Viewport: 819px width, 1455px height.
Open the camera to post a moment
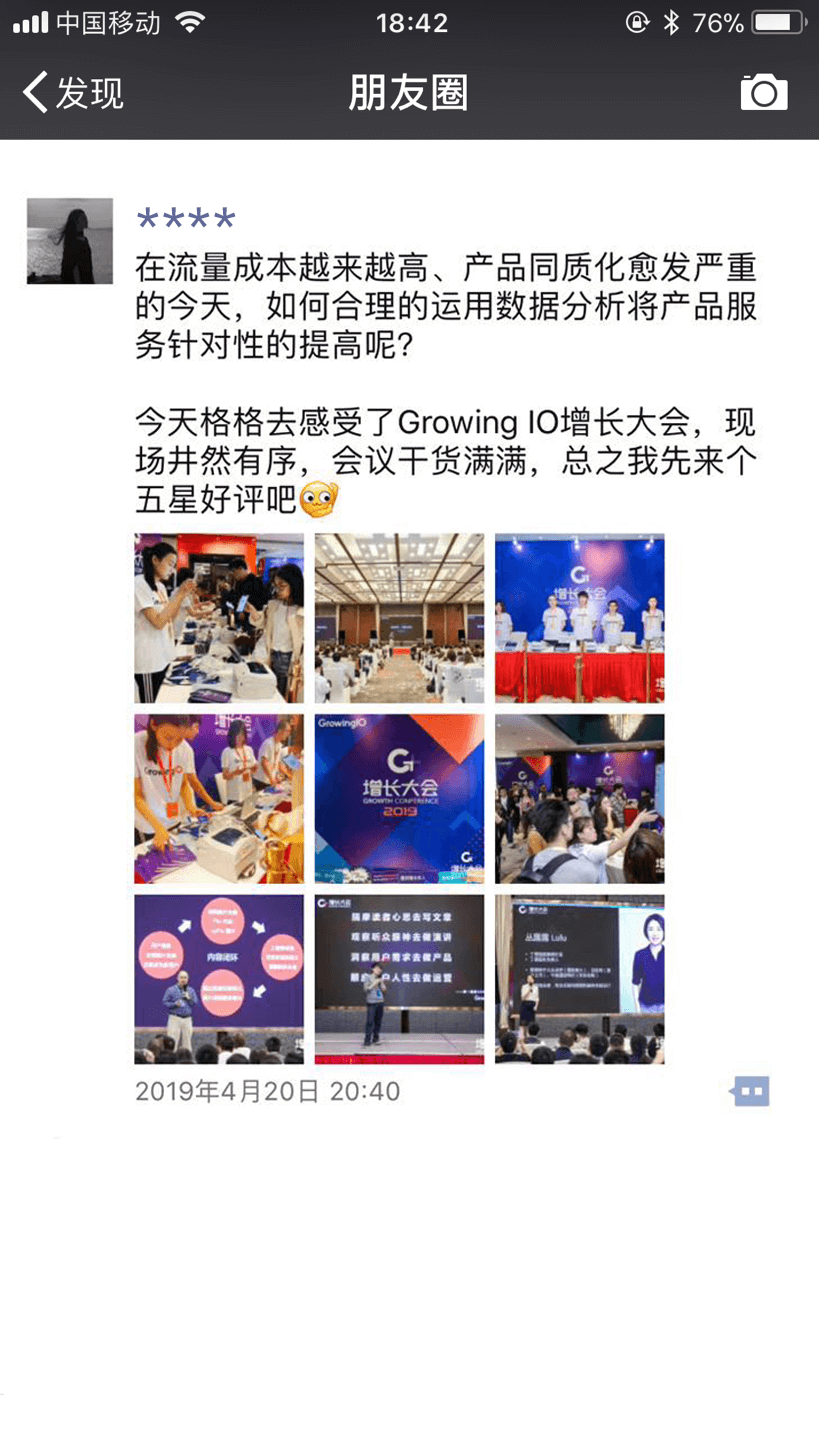click(763, 93)
